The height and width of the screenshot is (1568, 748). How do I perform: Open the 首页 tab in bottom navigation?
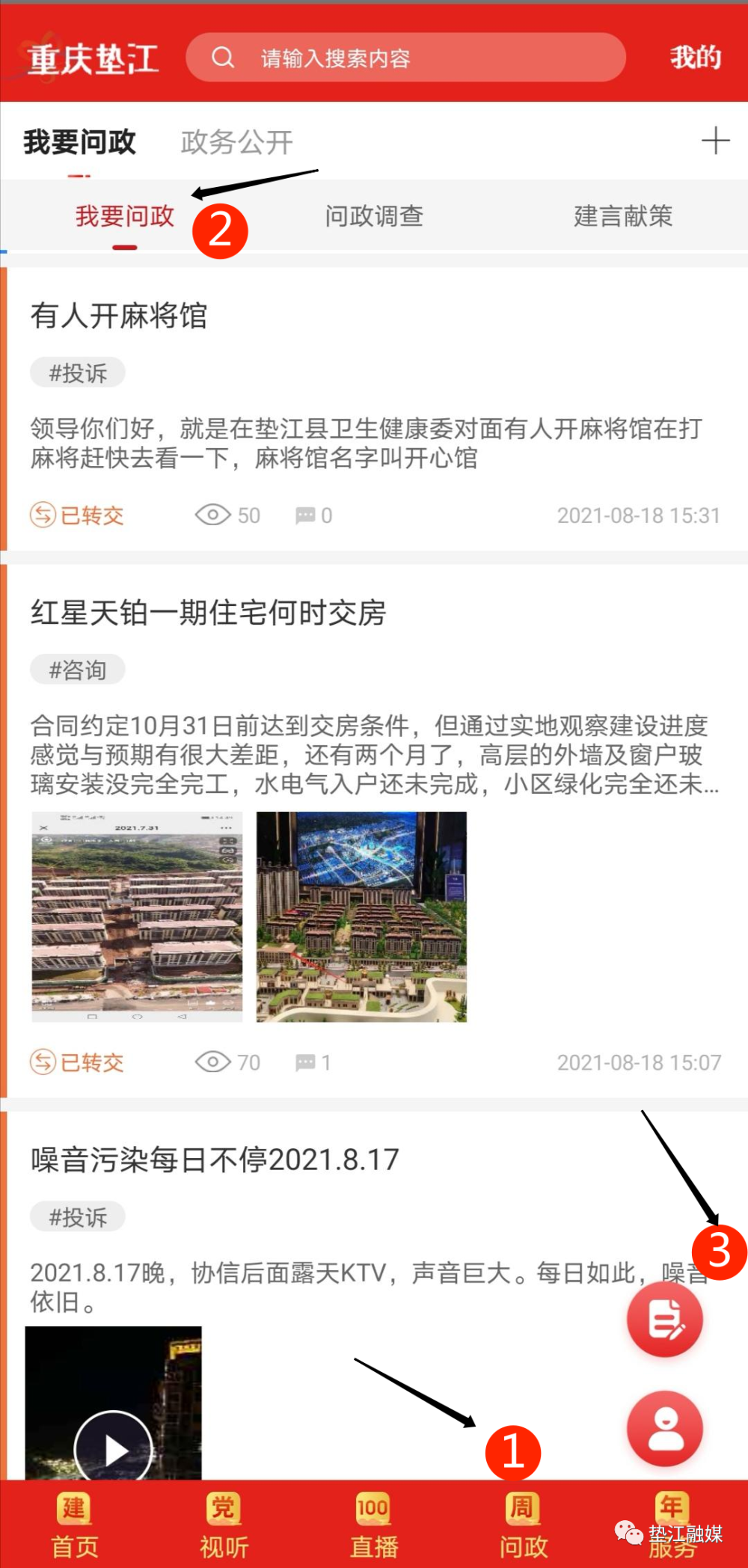point(73,1522)
